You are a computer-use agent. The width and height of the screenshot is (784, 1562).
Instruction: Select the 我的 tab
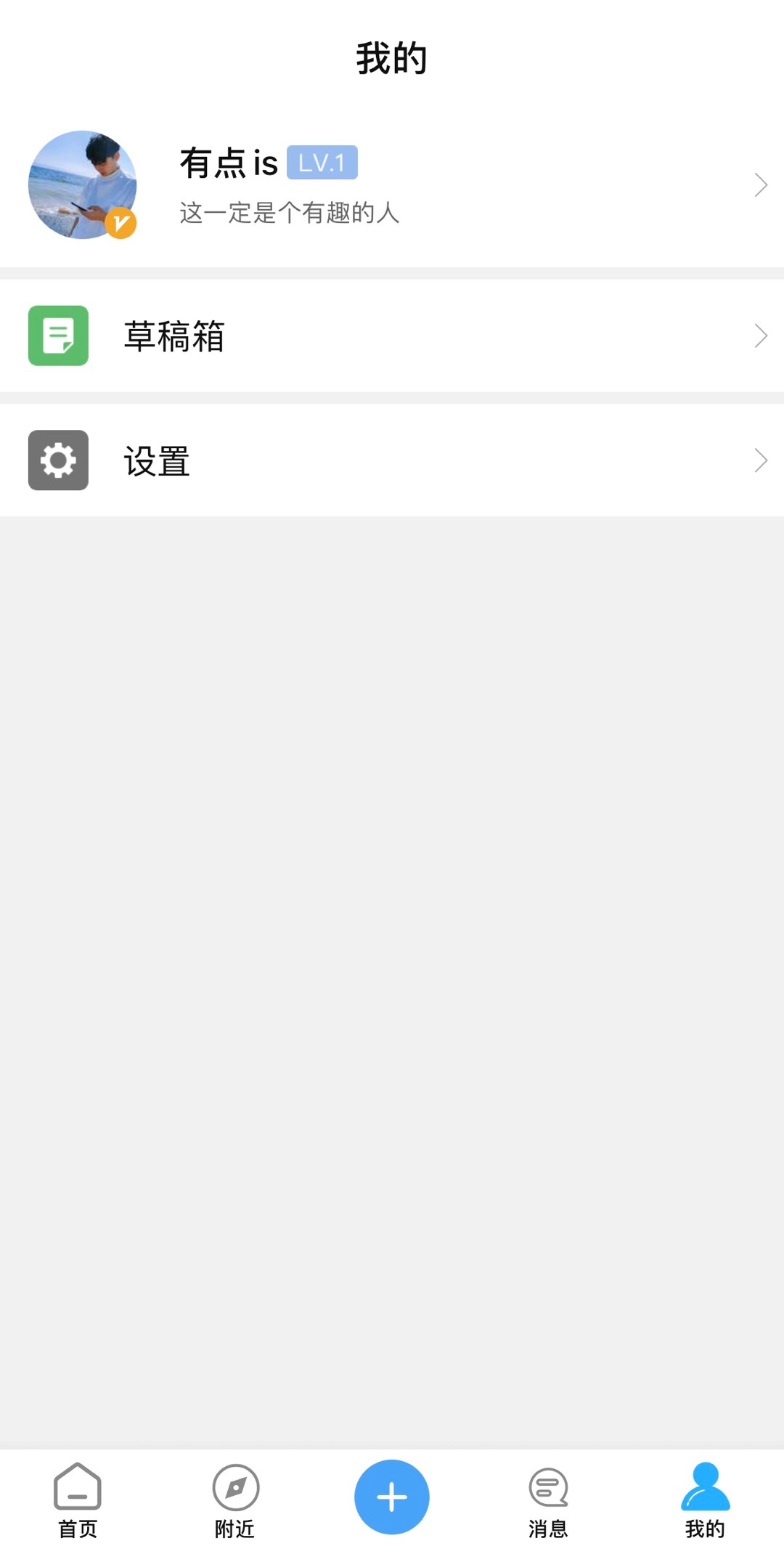pos(705,1500)
